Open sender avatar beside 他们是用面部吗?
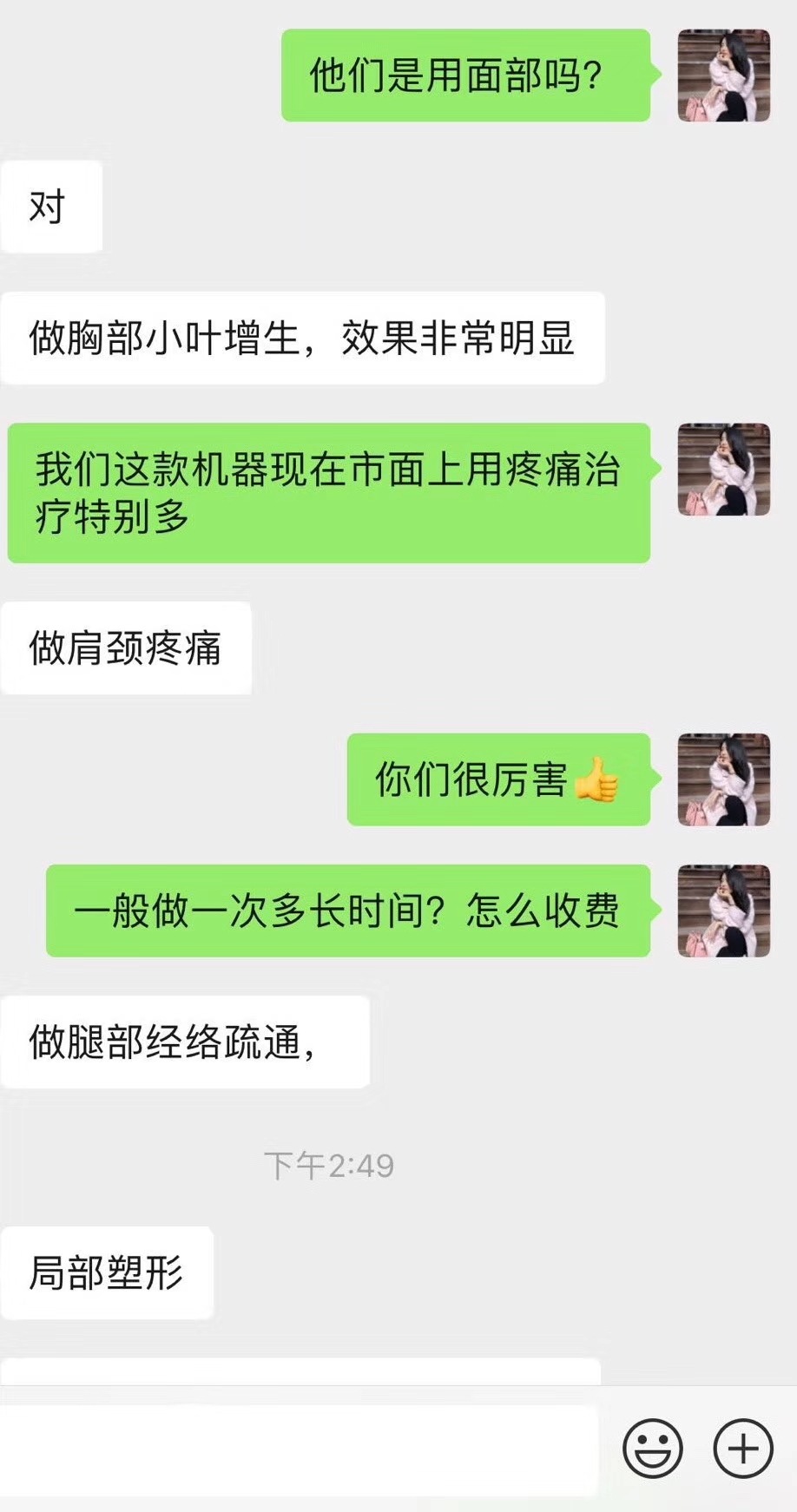The height and width of the screenshot is (1512, 797). 723,76
